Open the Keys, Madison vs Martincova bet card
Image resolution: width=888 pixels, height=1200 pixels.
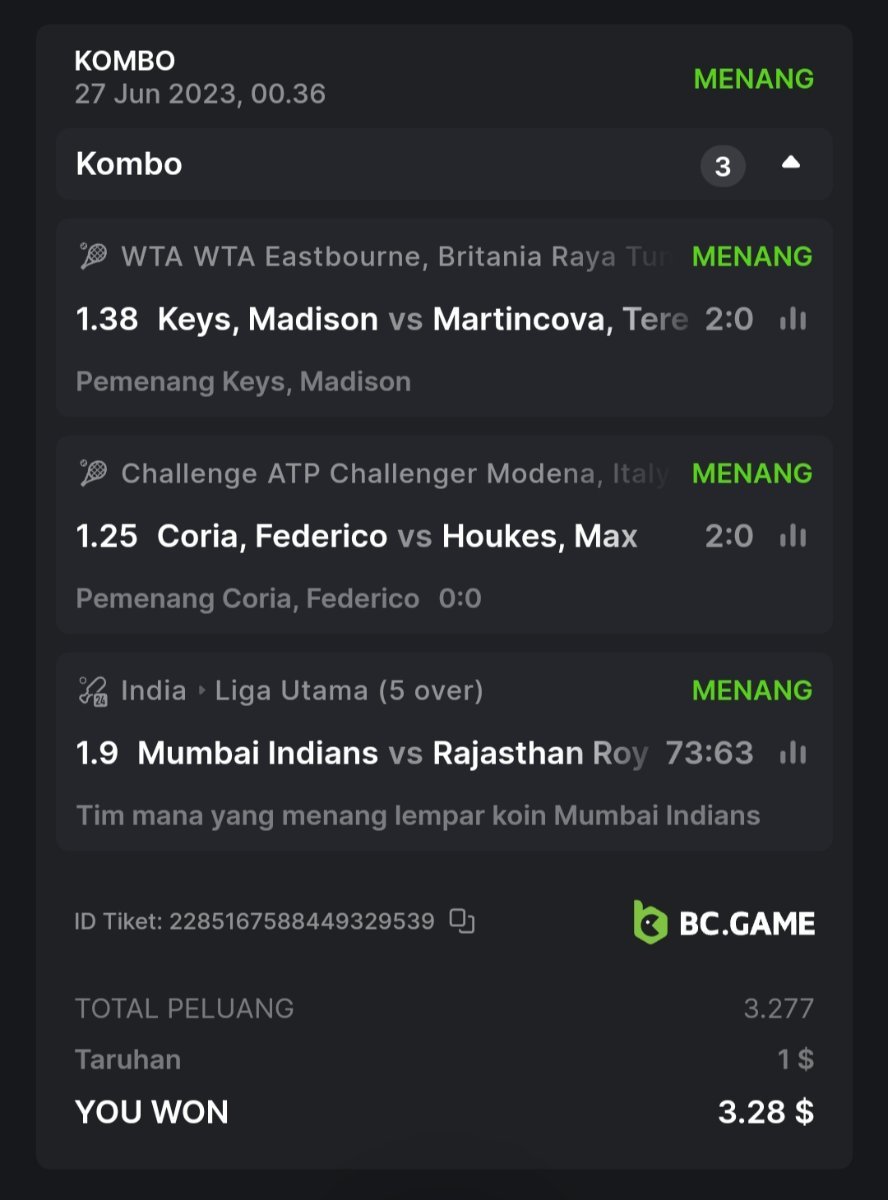380,320
